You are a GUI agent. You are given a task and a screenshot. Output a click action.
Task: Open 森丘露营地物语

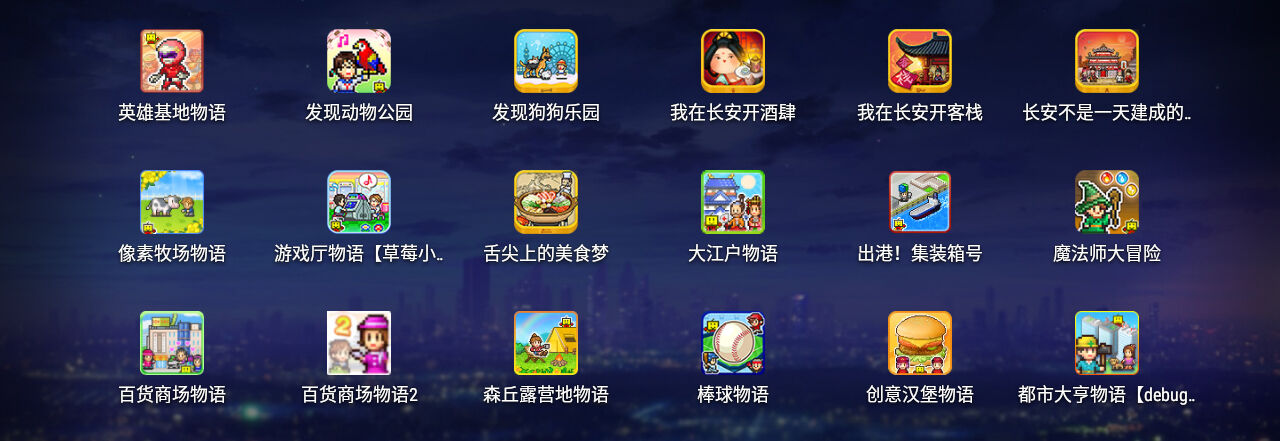click(x=546, y=343)
